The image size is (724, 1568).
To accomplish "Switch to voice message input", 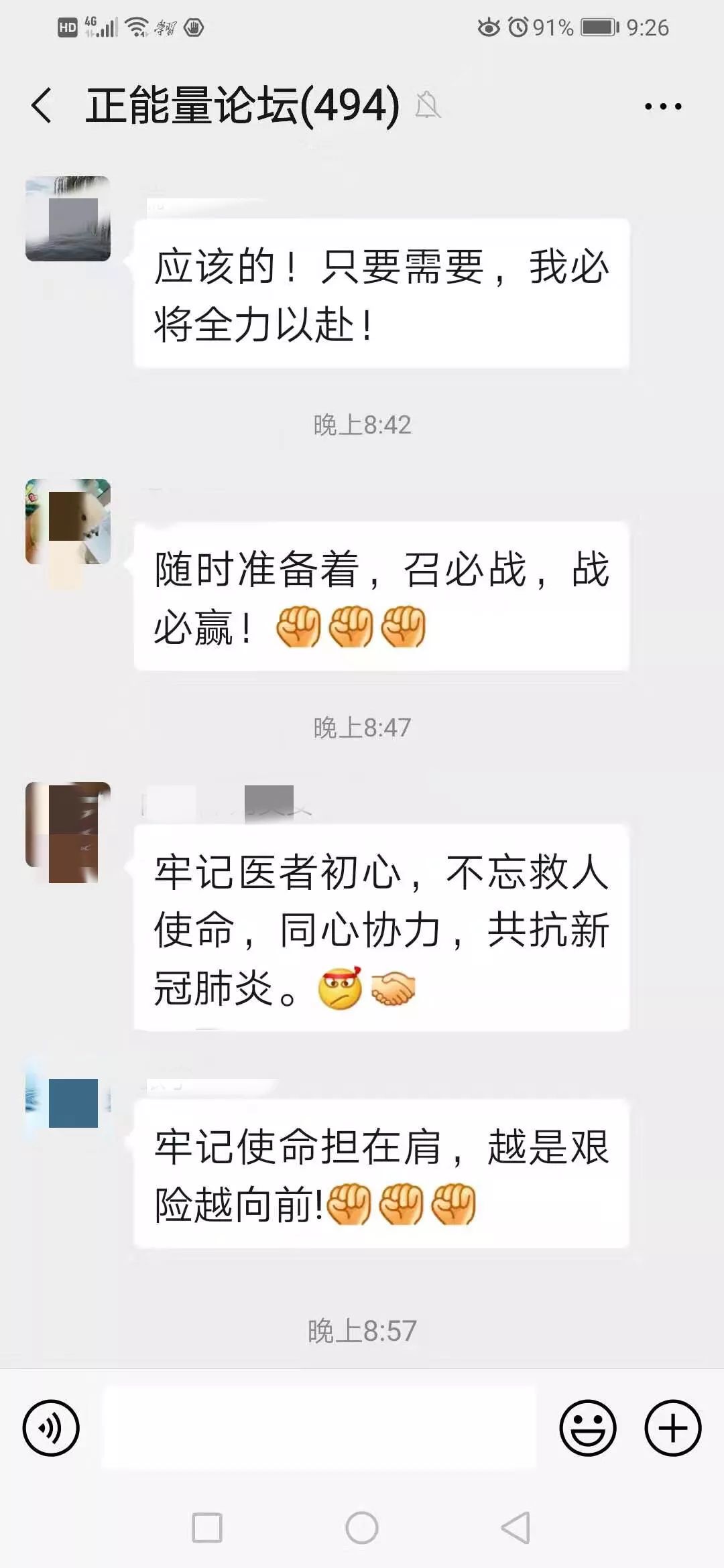I will (51, 1427).
